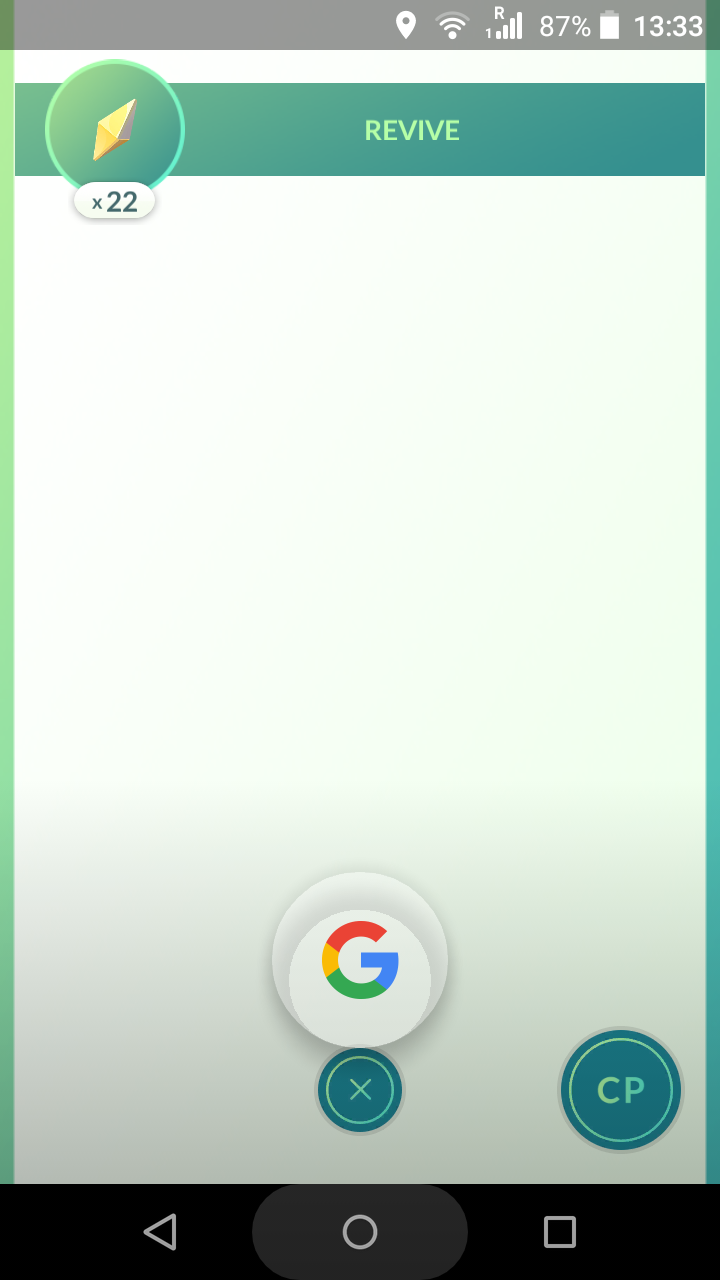The image size is (720, 1280).
Task: Open recent apps from the navigation bar
Action: point(560,1231)
